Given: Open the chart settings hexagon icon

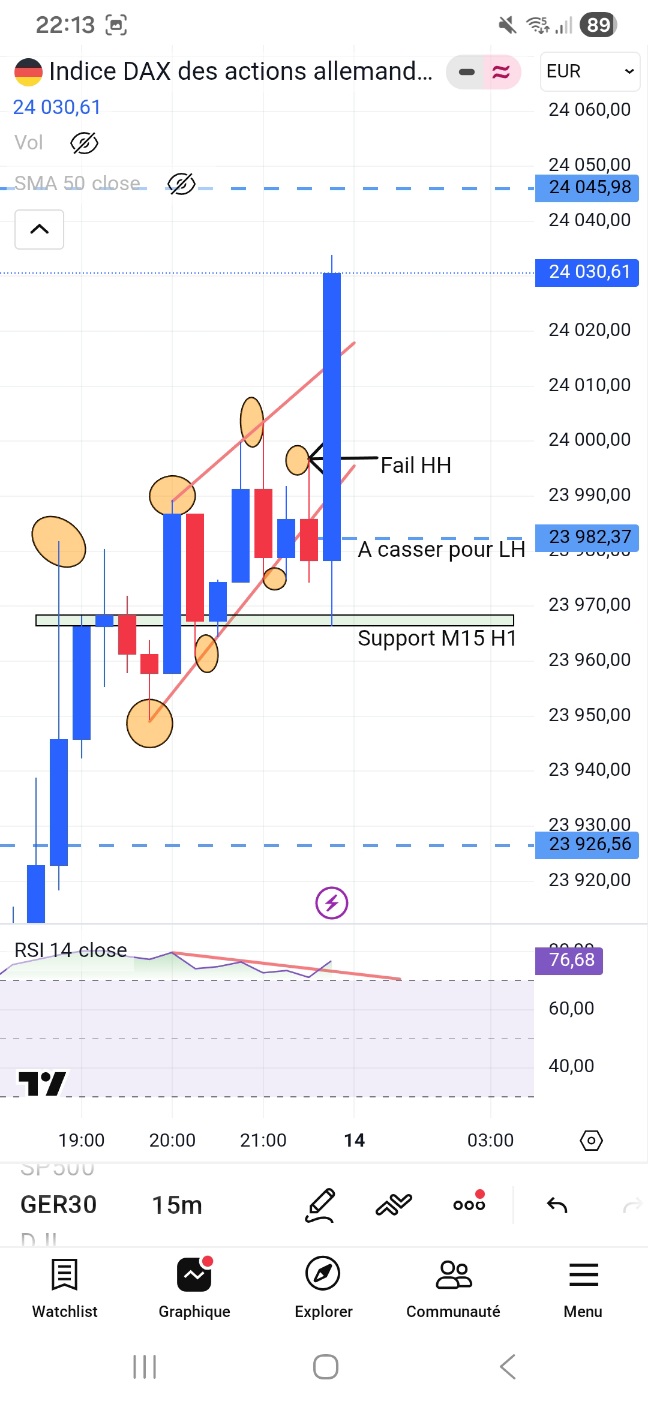Looking at the screenshot, I should (x=591, y=1140).
